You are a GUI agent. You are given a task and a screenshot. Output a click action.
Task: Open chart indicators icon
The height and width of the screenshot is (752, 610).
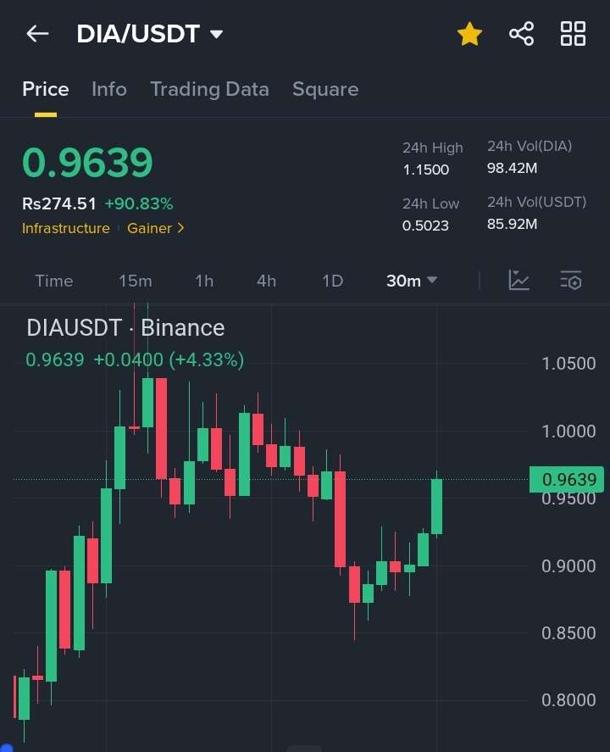pos(518,281)
